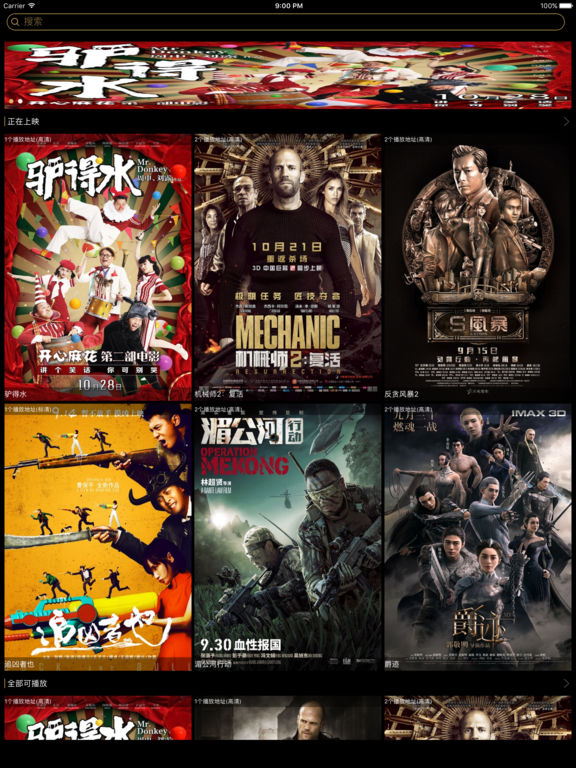
Task: Expand the 全部可播放 section arrow
Action: pyautogui.click(x=566, y=683)
